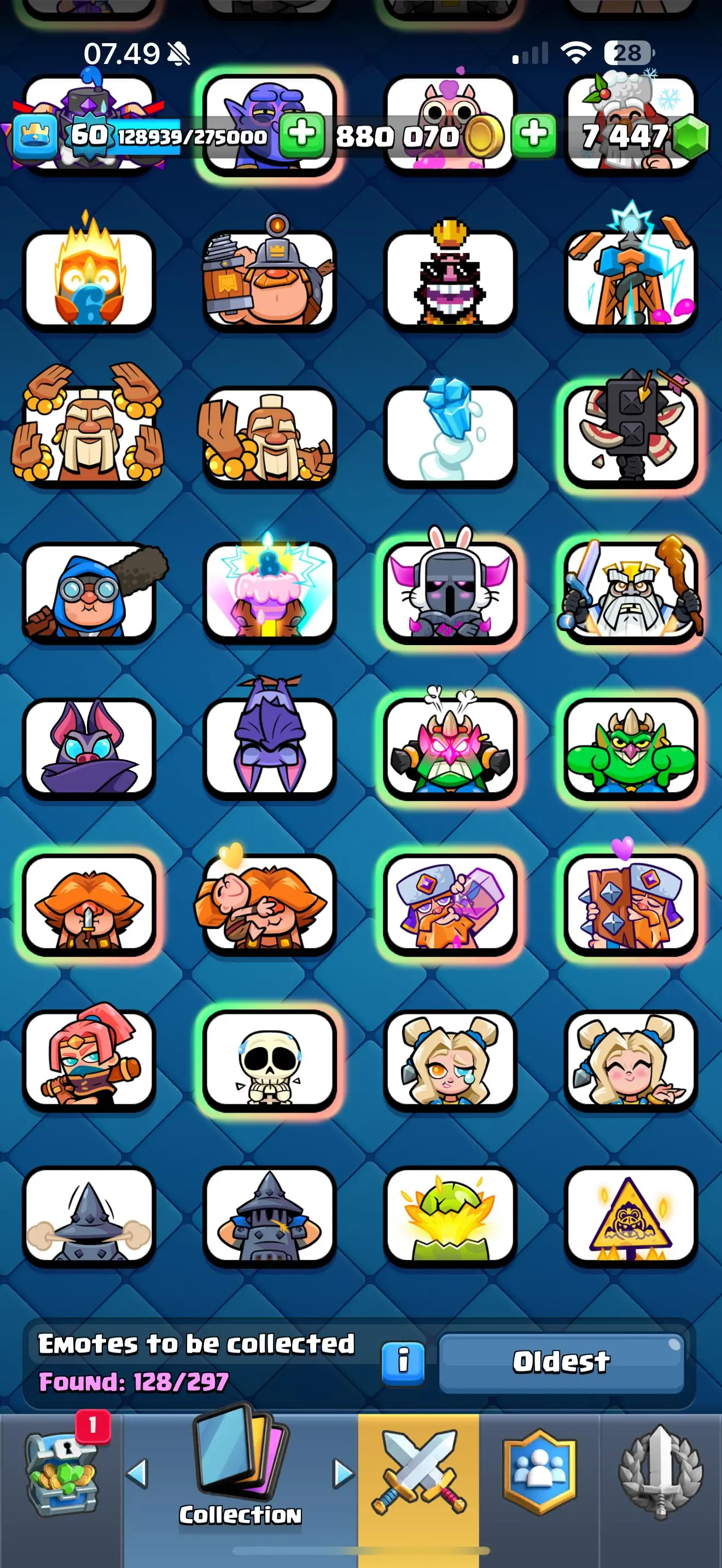Select the flaming fire spirit emote
This screenshot has width=722, height=1568.
(x=90, y=280)
